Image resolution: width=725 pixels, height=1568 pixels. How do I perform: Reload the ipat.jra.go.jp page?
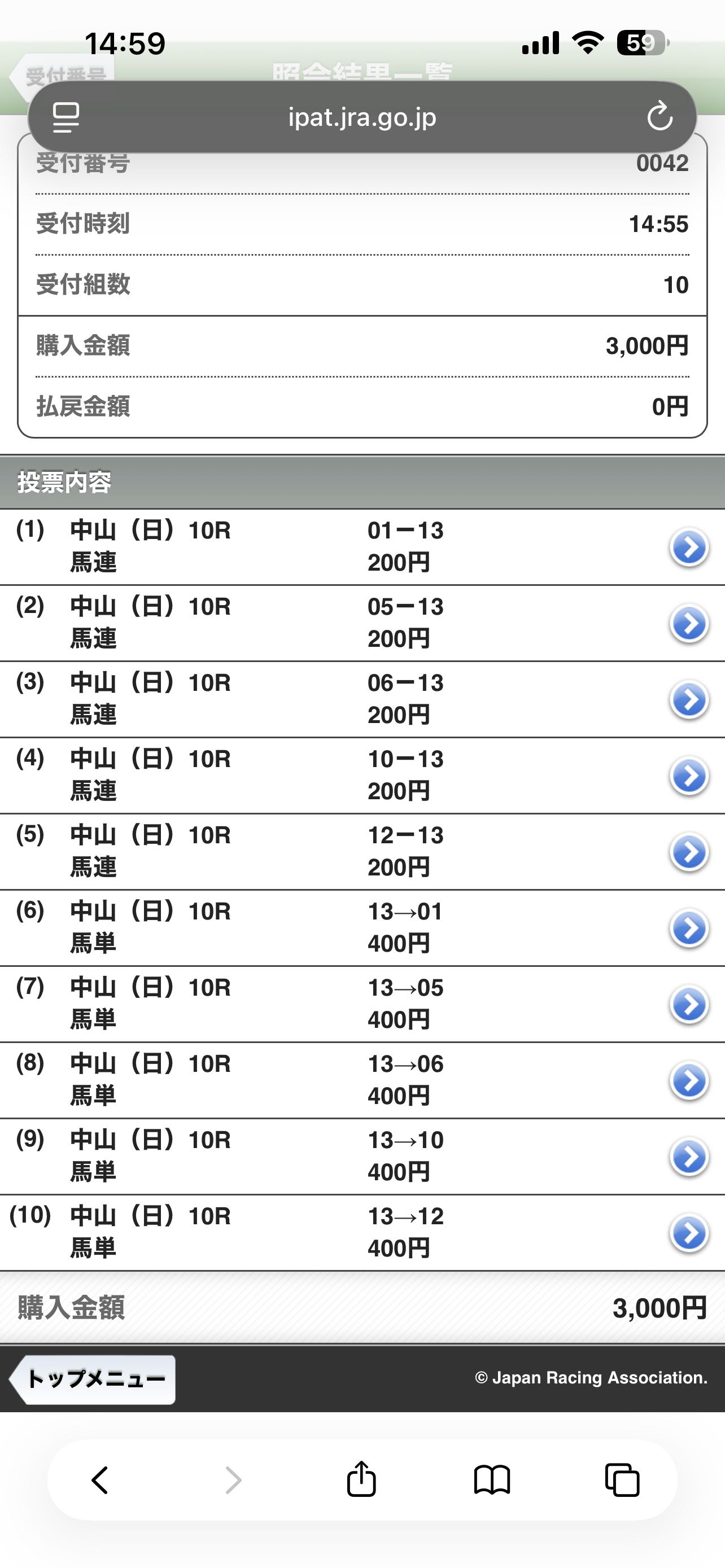tap(660, 116)
